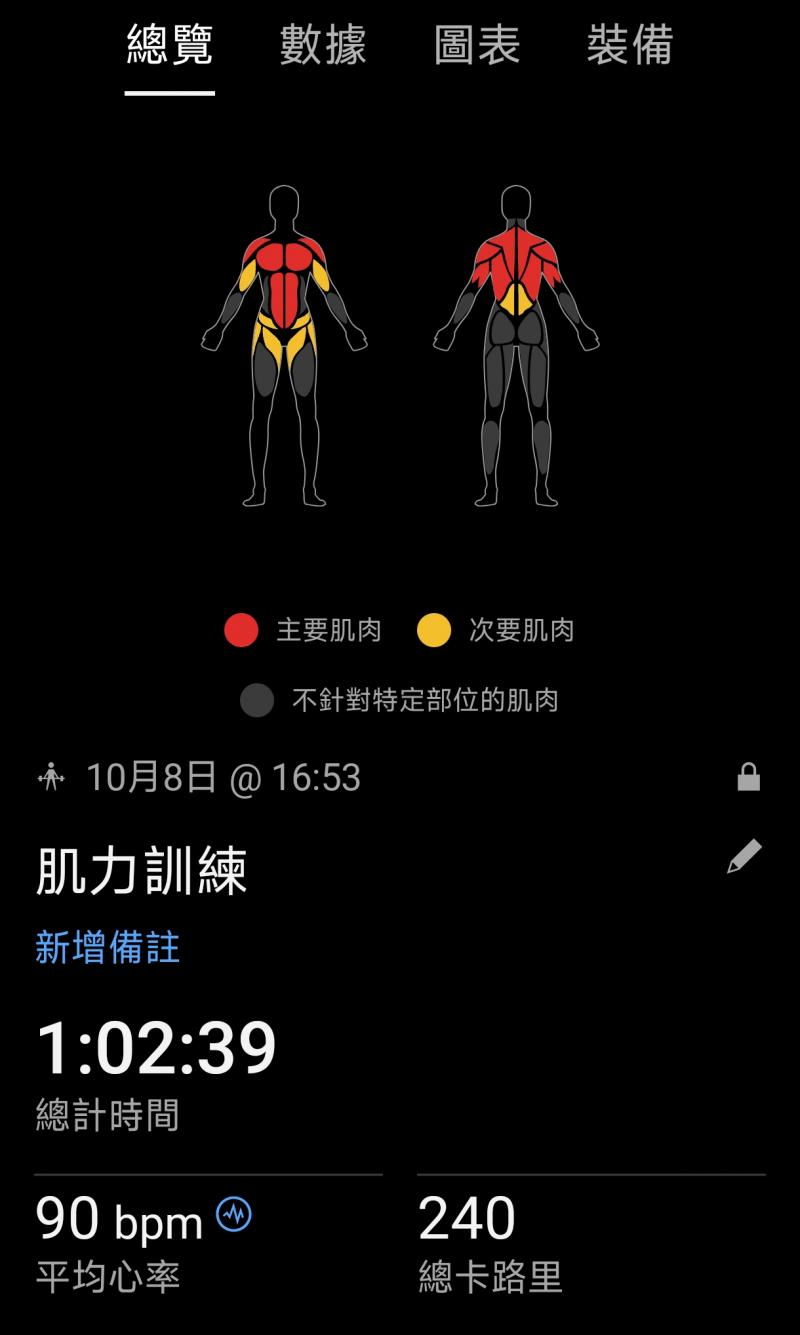800x1335 pixels.
Task: Switch to the 數據 tab
Action: 322,46
